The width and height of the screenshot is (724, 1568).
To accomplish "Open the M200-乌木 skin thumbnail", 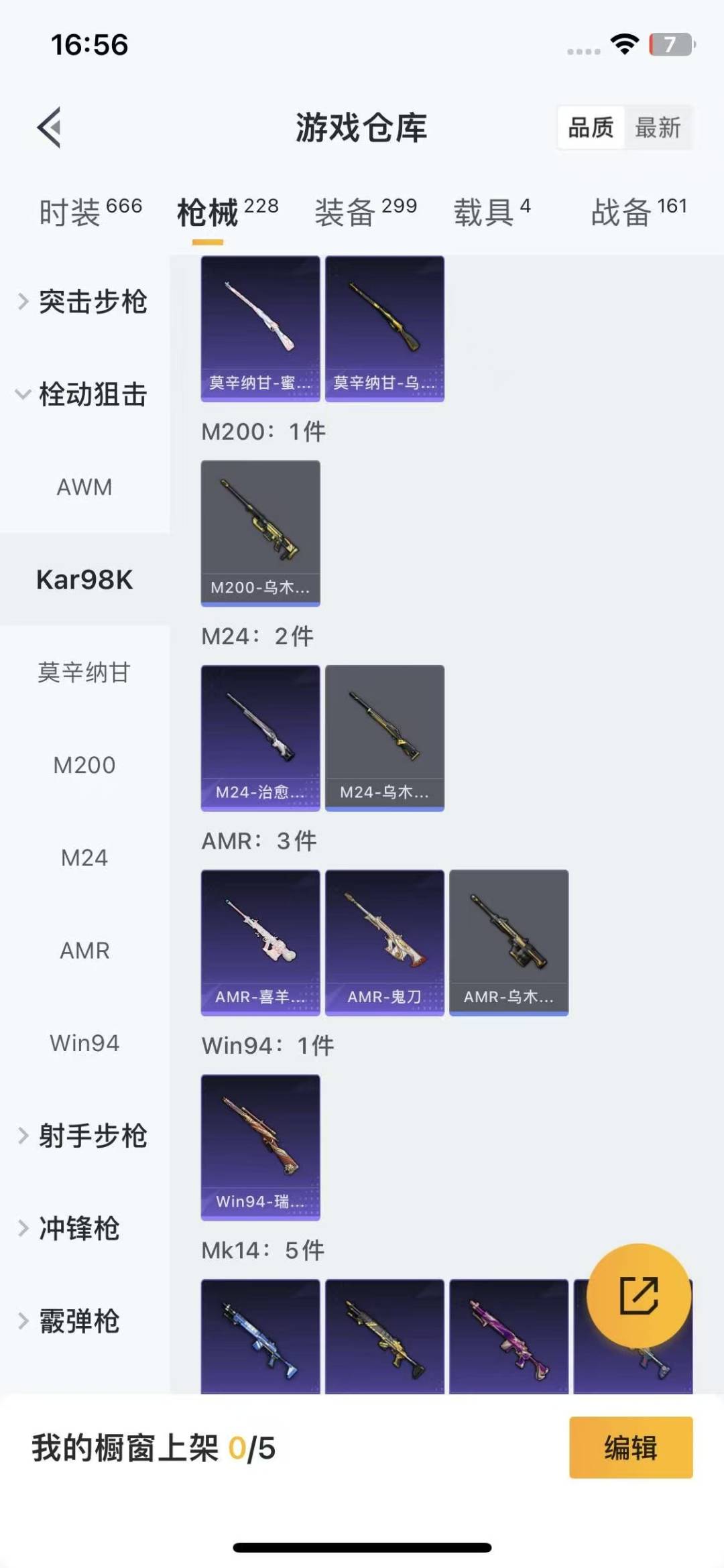I will [x=260, y=533].
